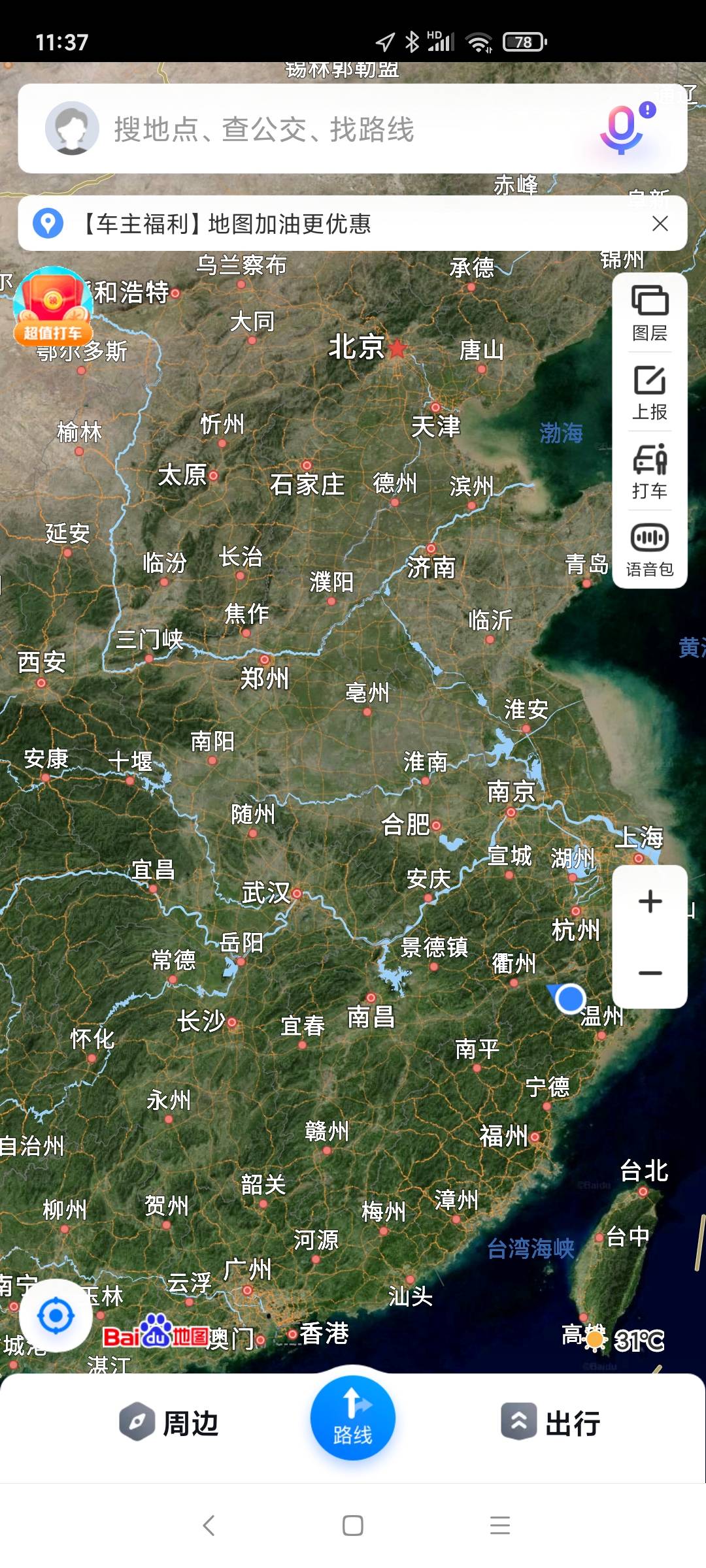Recenter the map on my location
This screenshot has height=1568, width=706.
[x=56, y=1315]
